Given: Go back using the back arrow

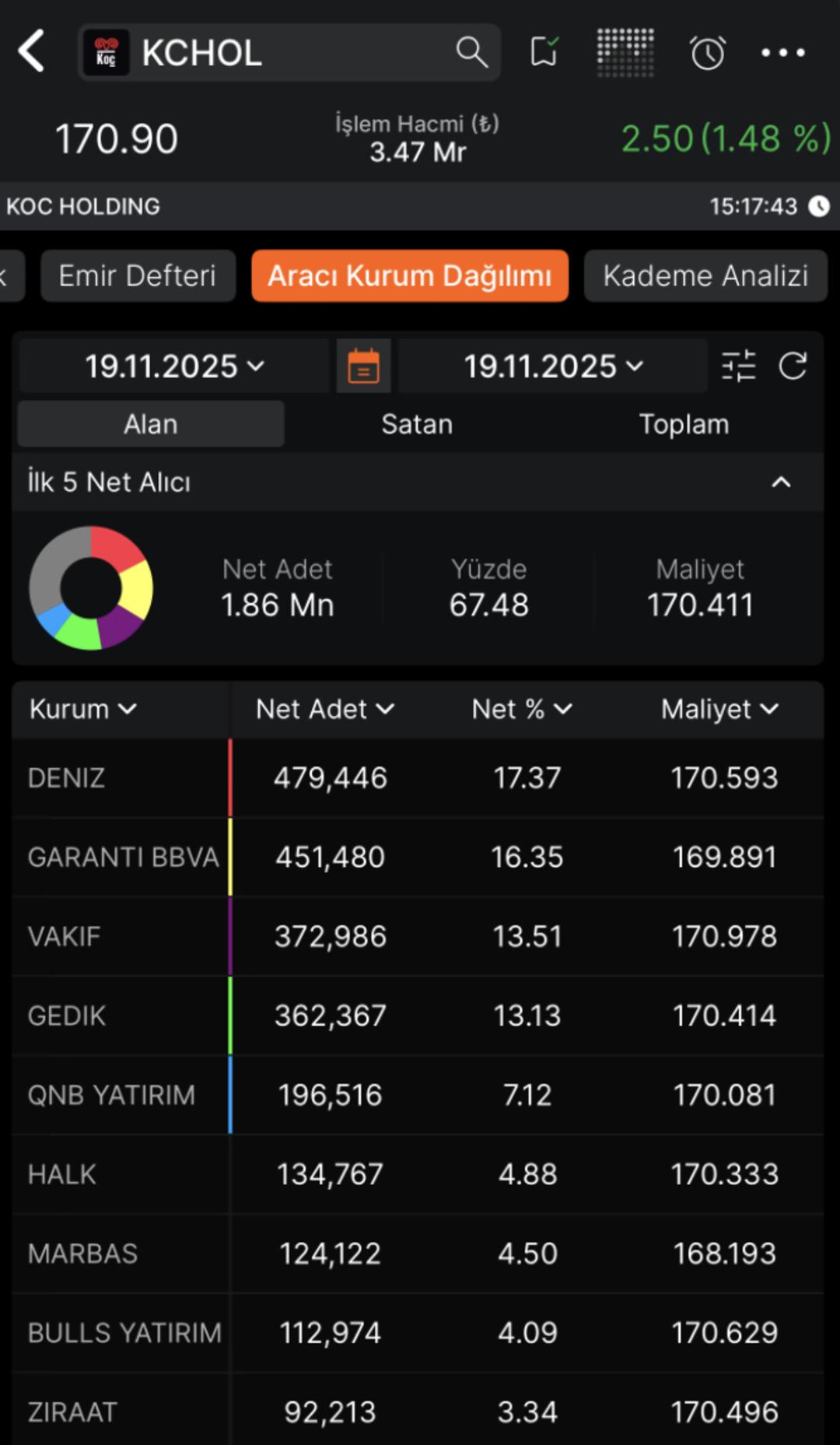Looking at the screenshot, I should [31, 52].
